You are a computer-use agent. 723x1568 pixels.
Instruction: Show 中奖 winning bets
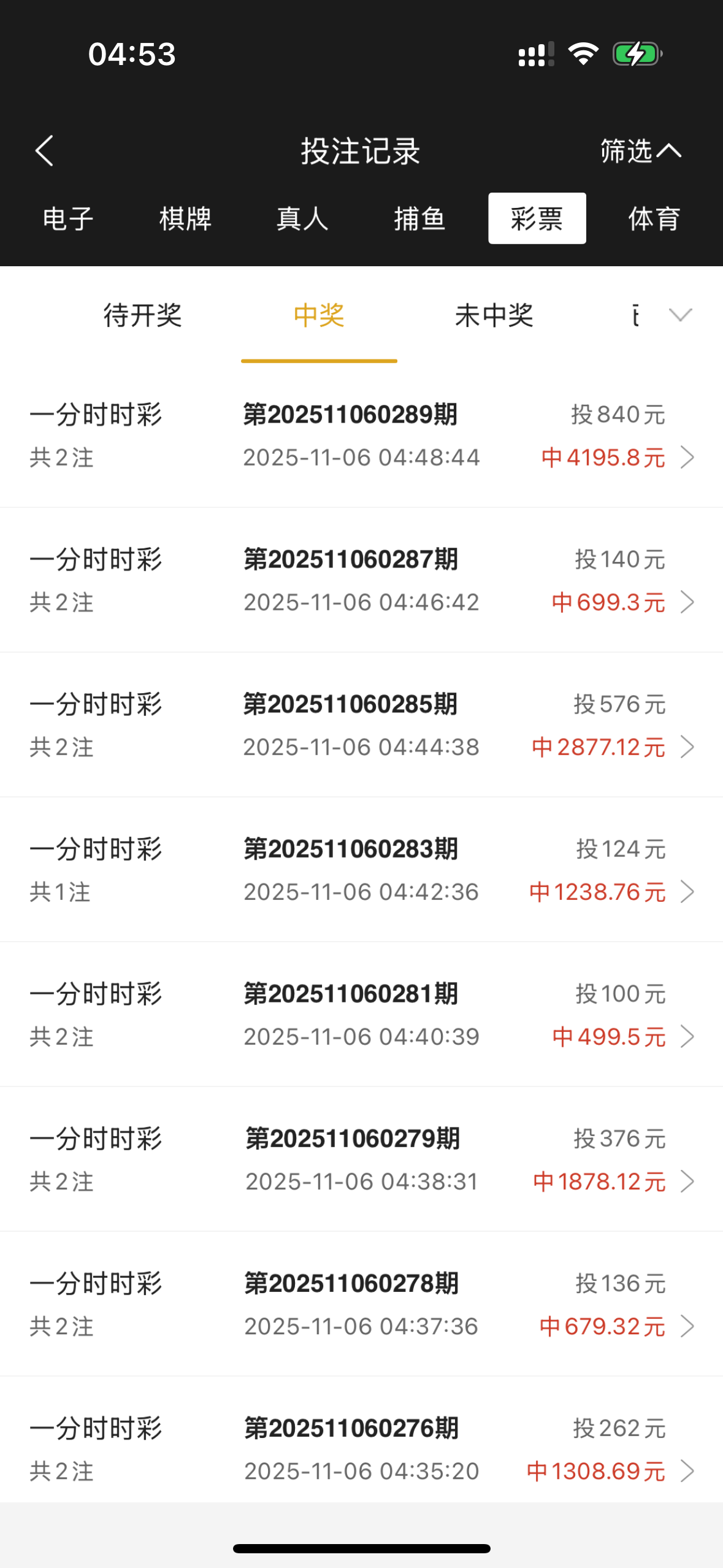coord(319,316)
